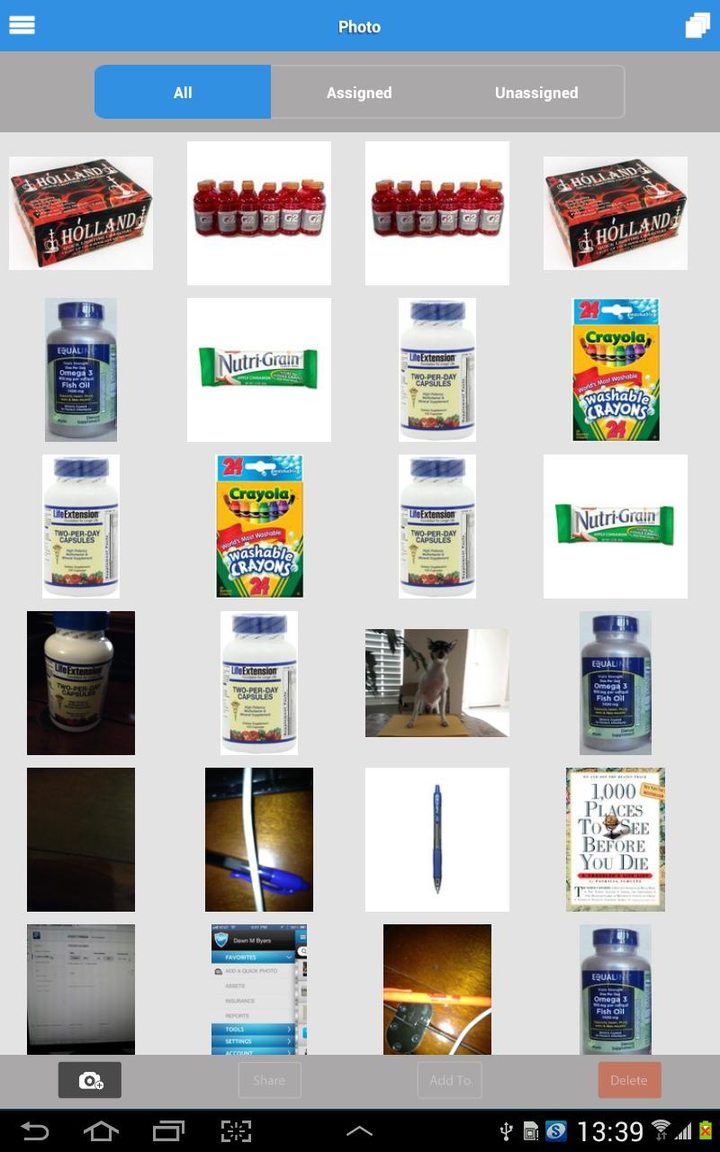Tap the Android back navigation arrow
Screen dimensions: 720x1152
pyautogui.click(x=36, y=1131)
